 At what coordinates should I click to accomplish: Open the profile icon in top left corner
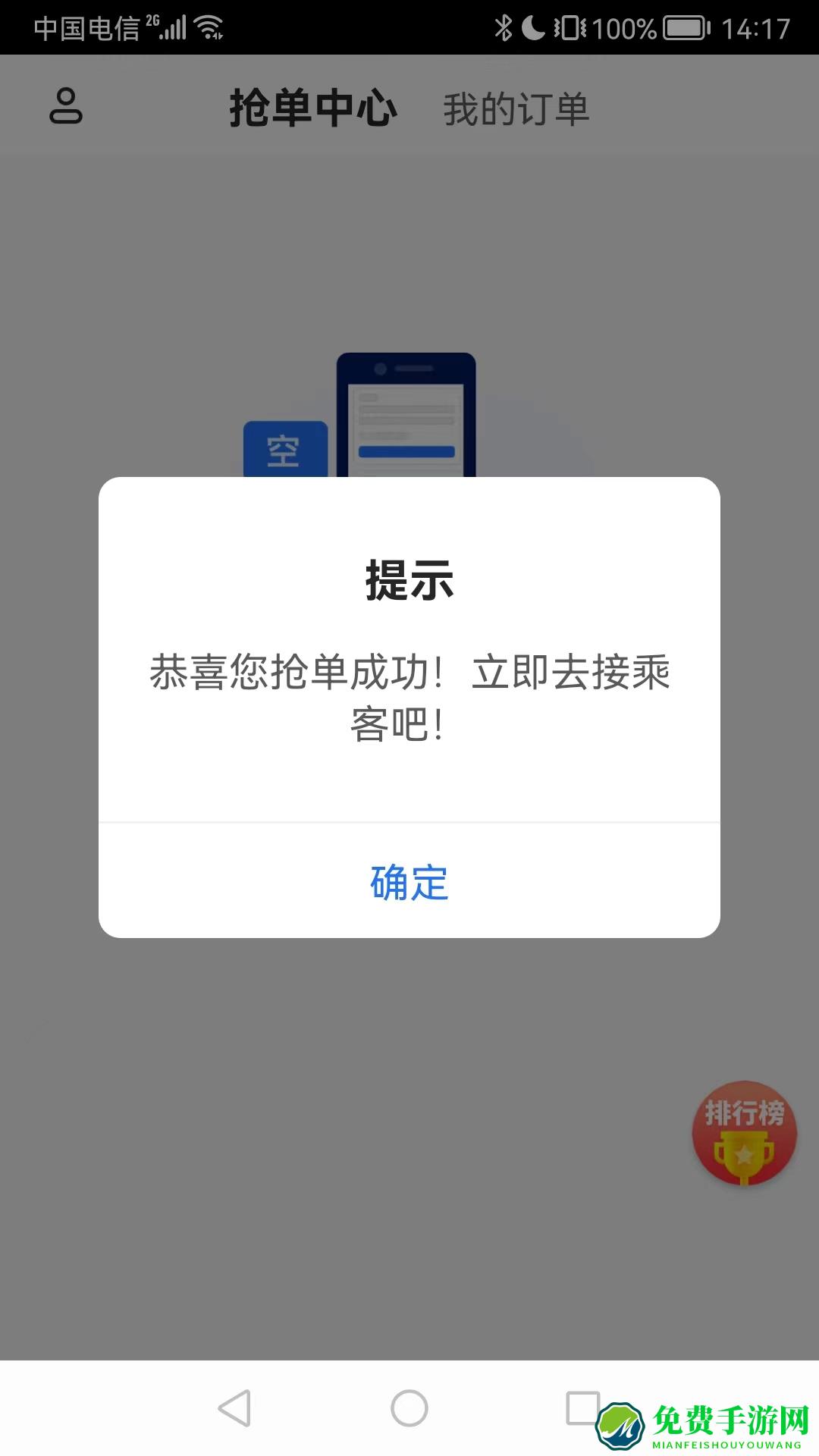coord(64,106)
